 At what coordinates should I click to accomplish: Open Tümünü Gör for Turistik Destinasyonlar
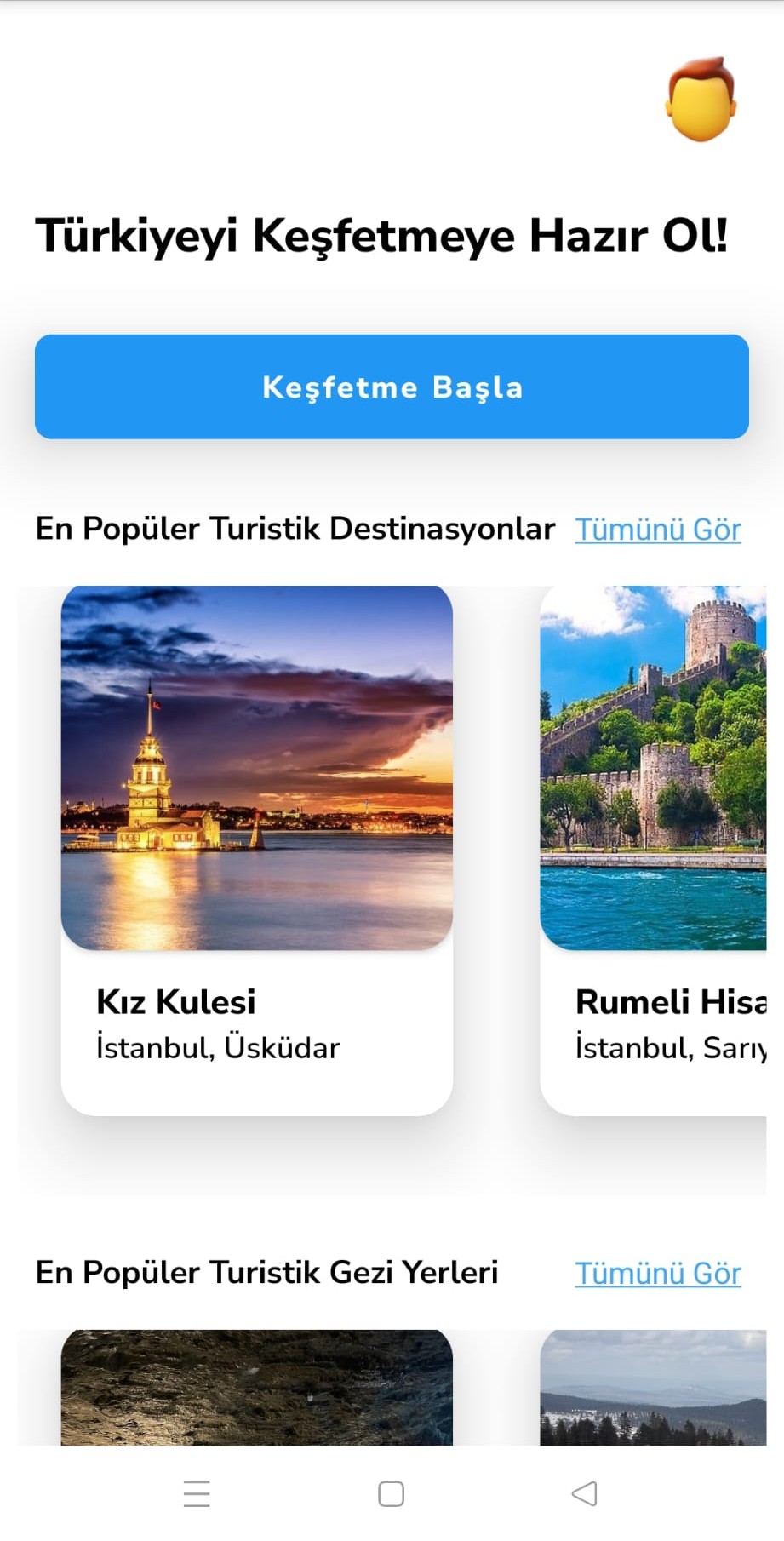click(x=658, y=529)
